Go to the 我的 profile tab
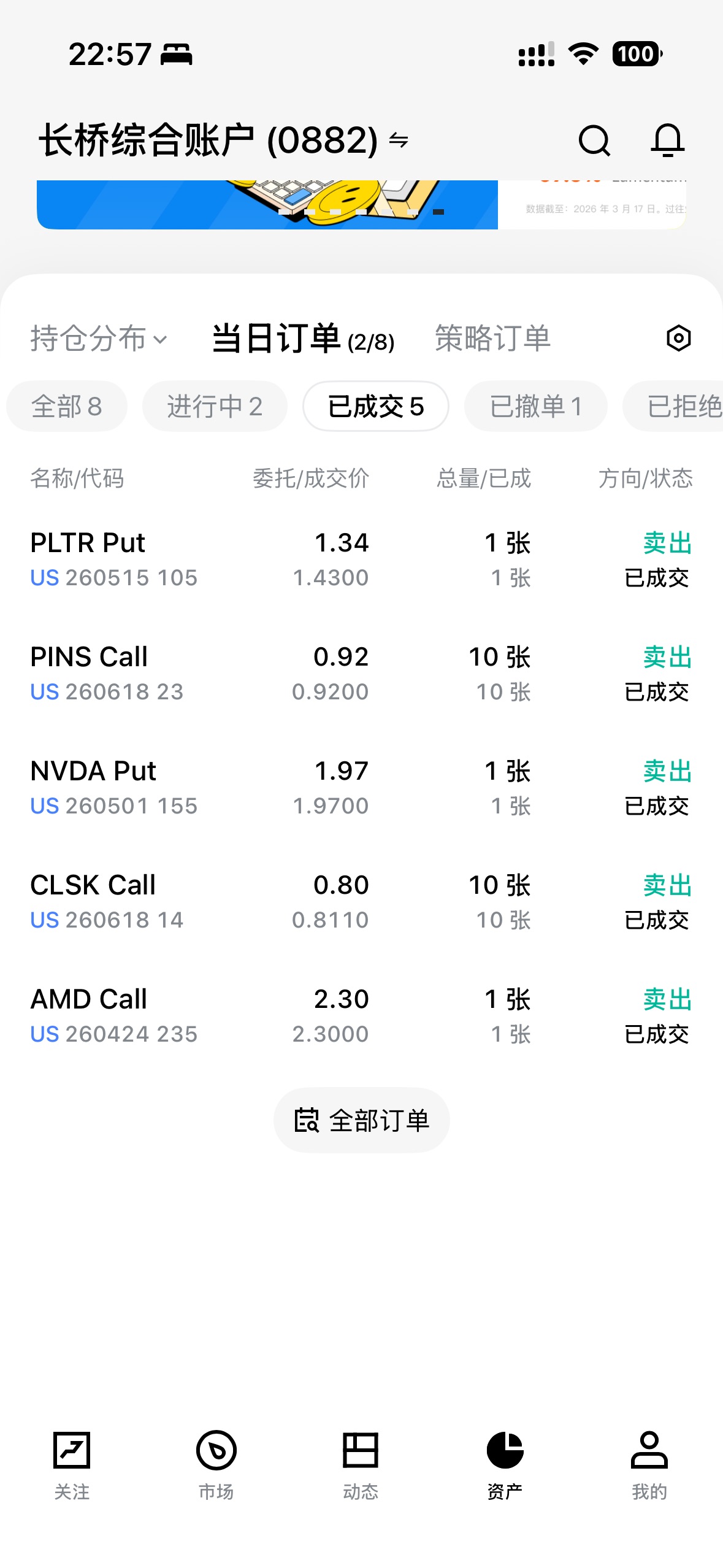This screenshot has height=1568, width=723. (x=649, y=1464)
